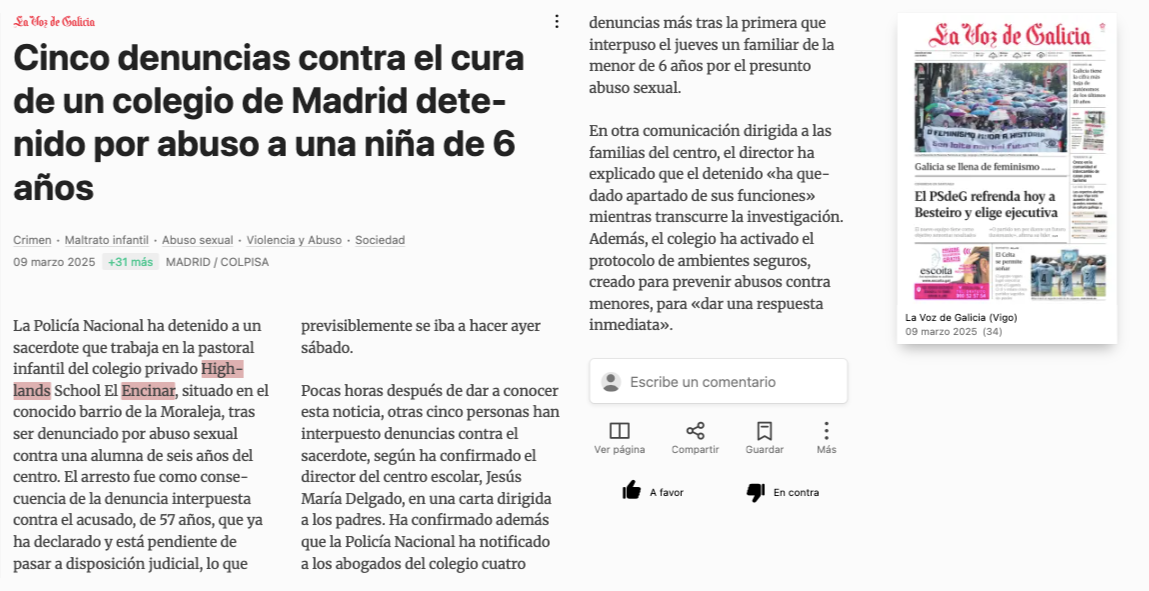1149x591 pixels.
Task: Open the Crimen topic tag
Action: tap(32, 240)
